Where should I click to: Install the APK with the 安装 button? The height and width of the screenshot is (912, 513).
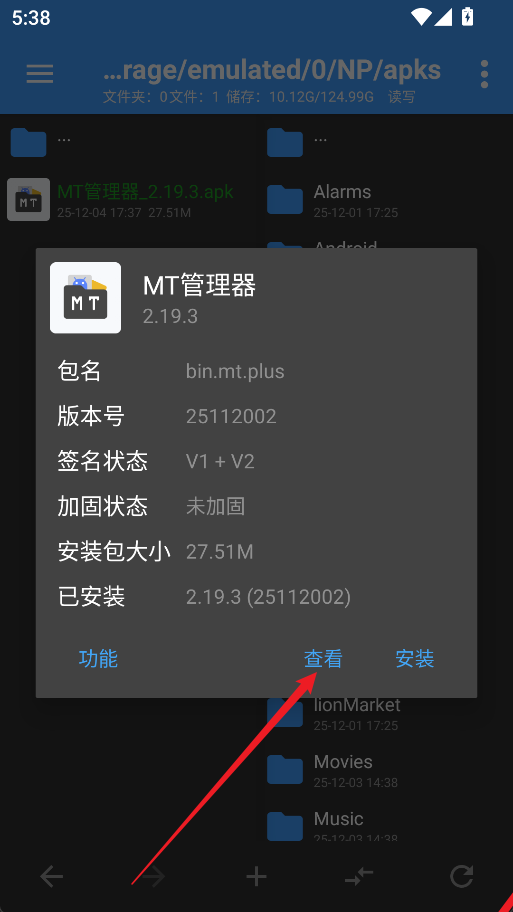(x=415, y=659)
